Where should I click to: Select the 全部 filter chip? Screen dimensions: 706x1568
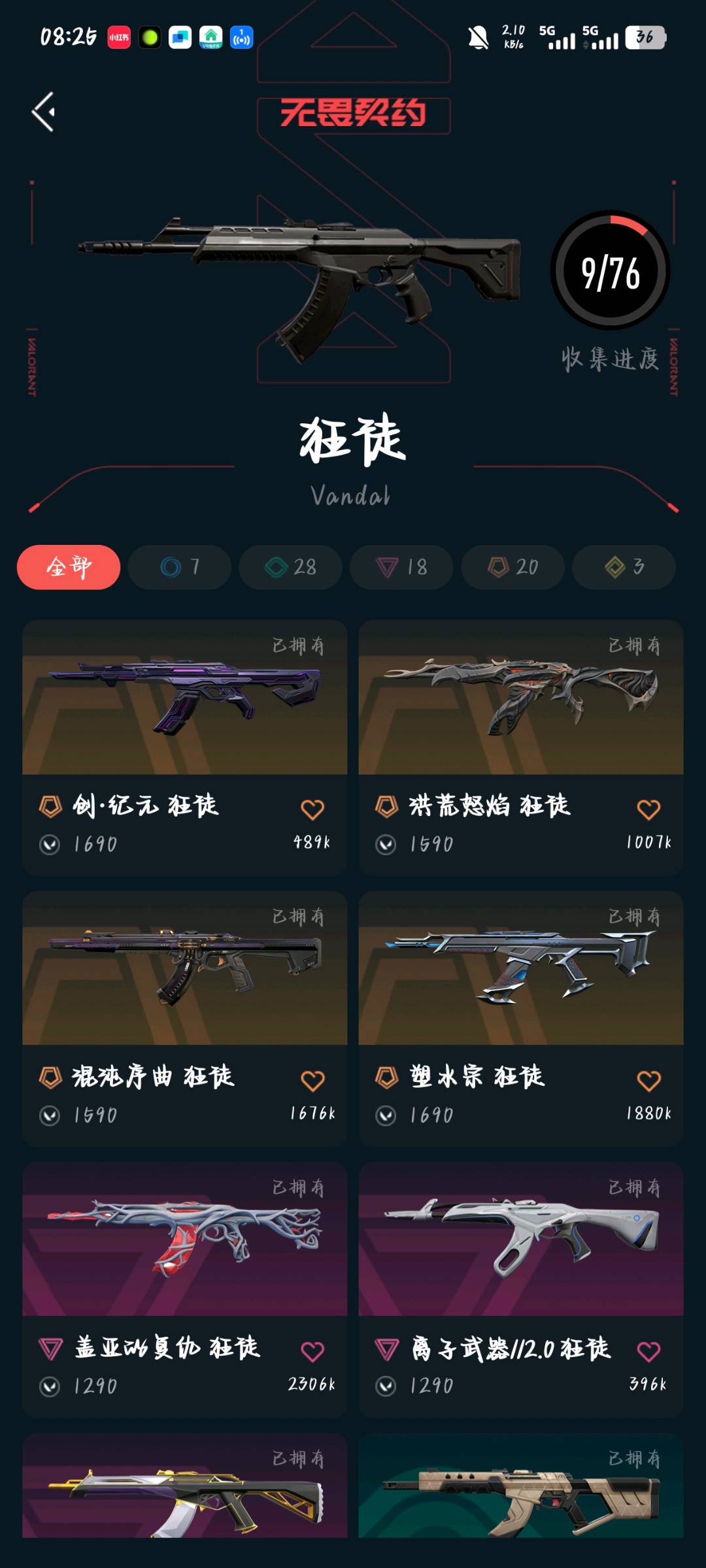[x=69, y=566]
